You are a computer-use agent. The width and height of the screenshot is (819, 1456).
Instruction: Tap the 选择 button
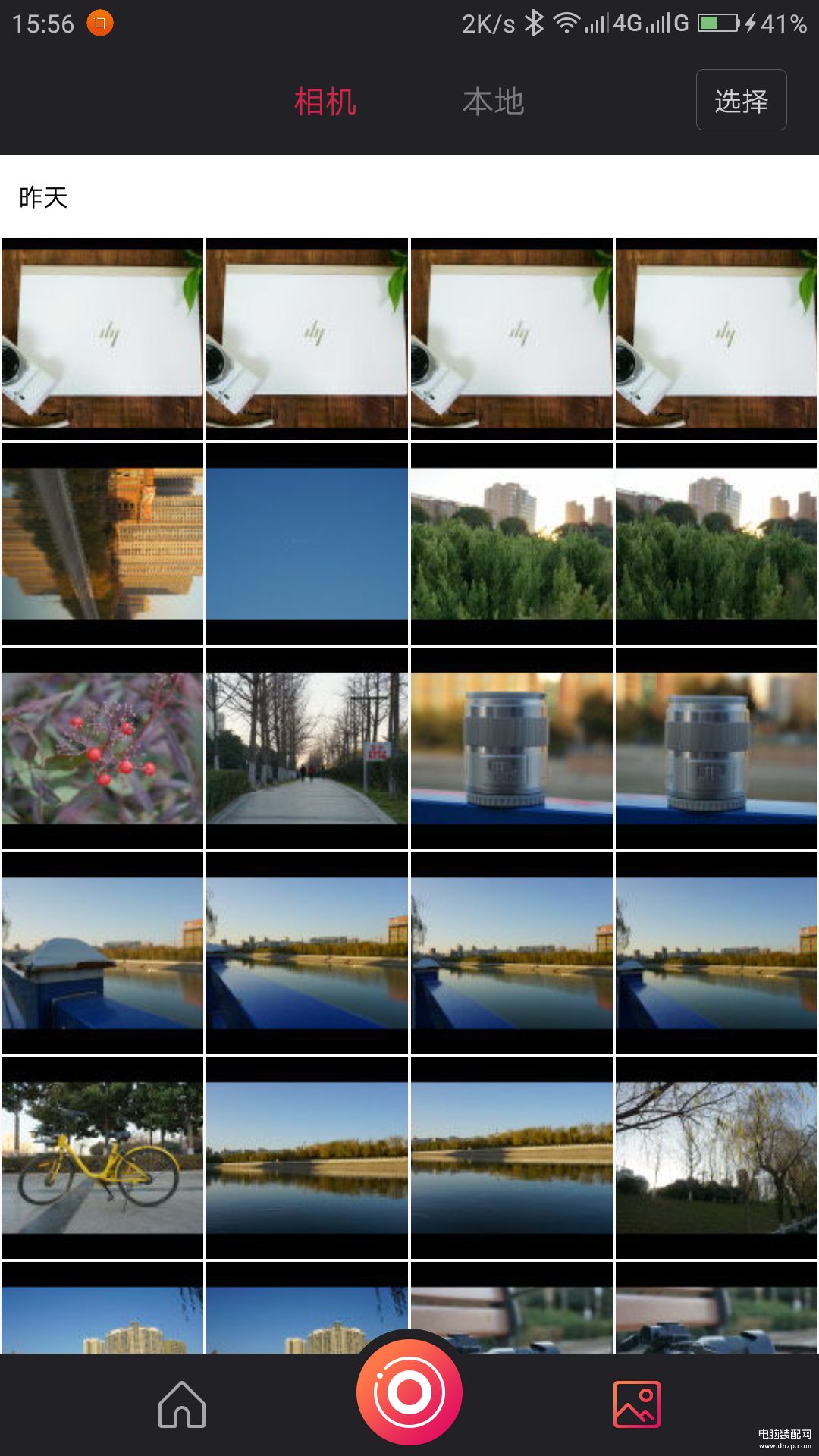point(741,100)
